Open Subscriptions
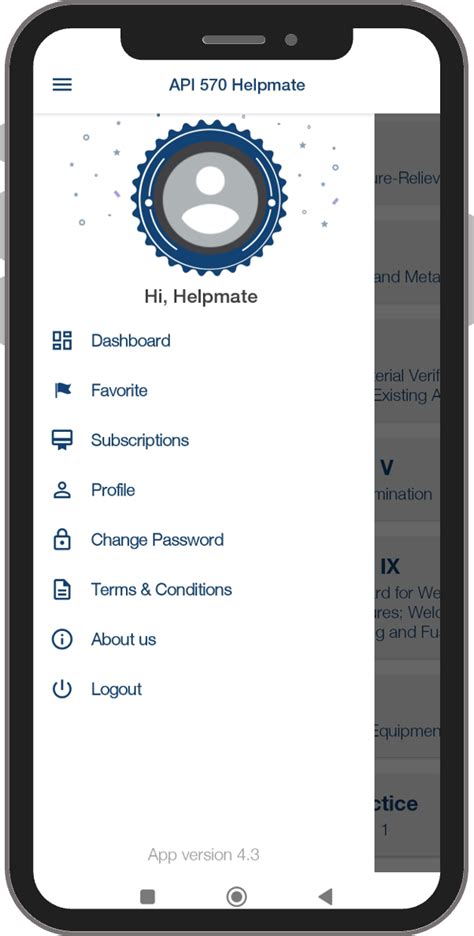Image resolution: width=474 pixels, height=936 pixels. tap(203, 440)
